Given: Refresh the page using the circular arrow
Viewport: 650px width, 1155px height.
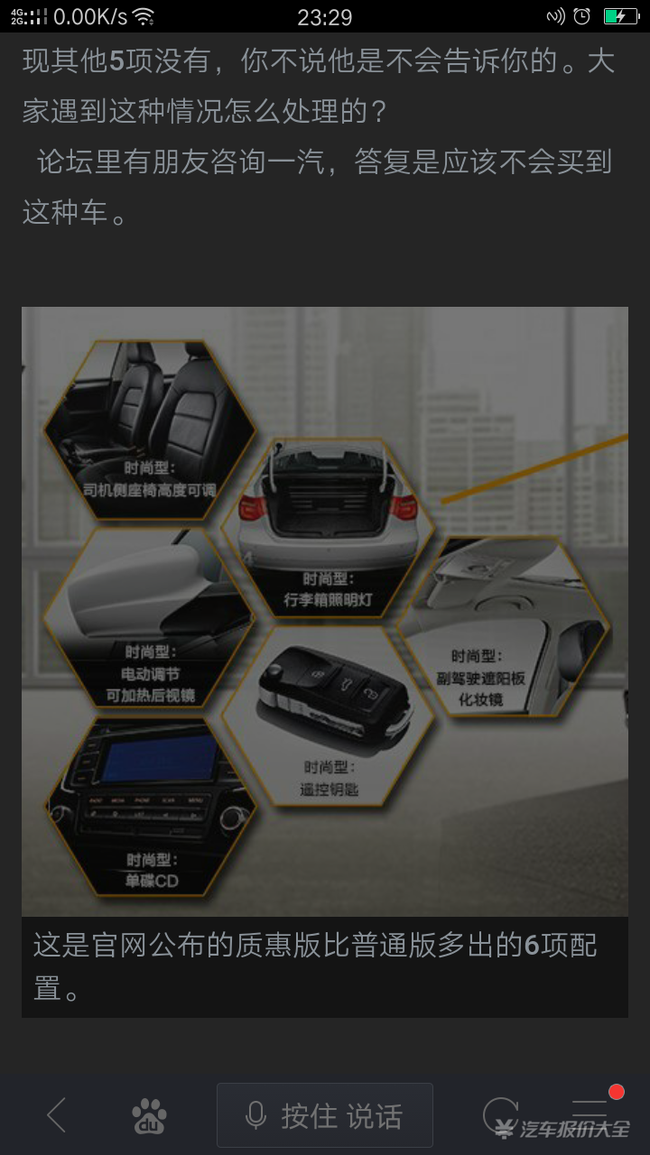Looking at the screenshot, I should click(497, 1113).
